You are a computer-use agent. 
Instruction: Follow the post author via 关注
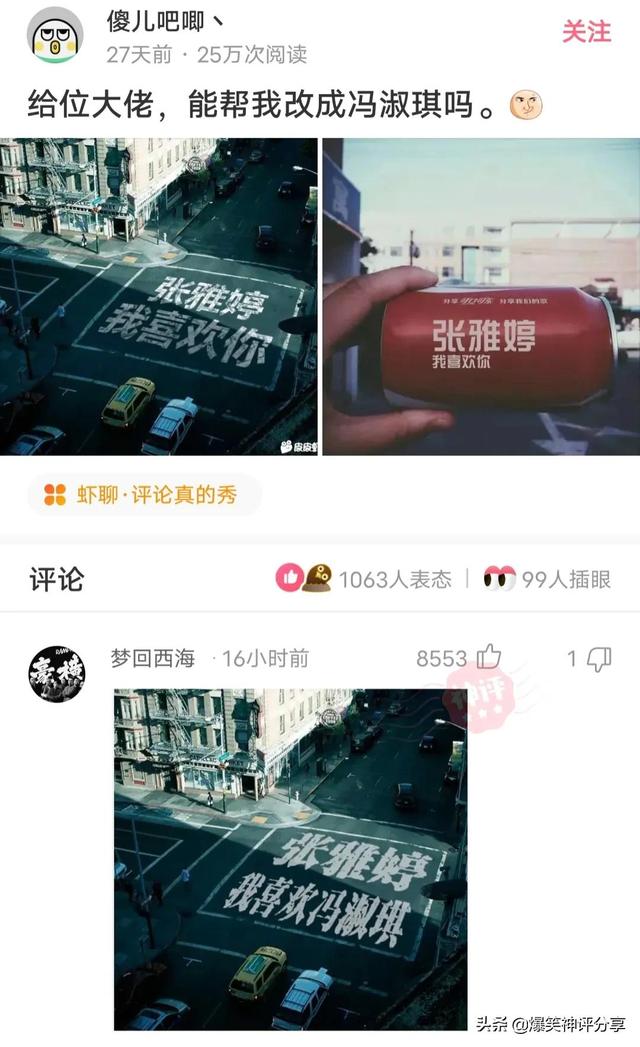[585, 32]
